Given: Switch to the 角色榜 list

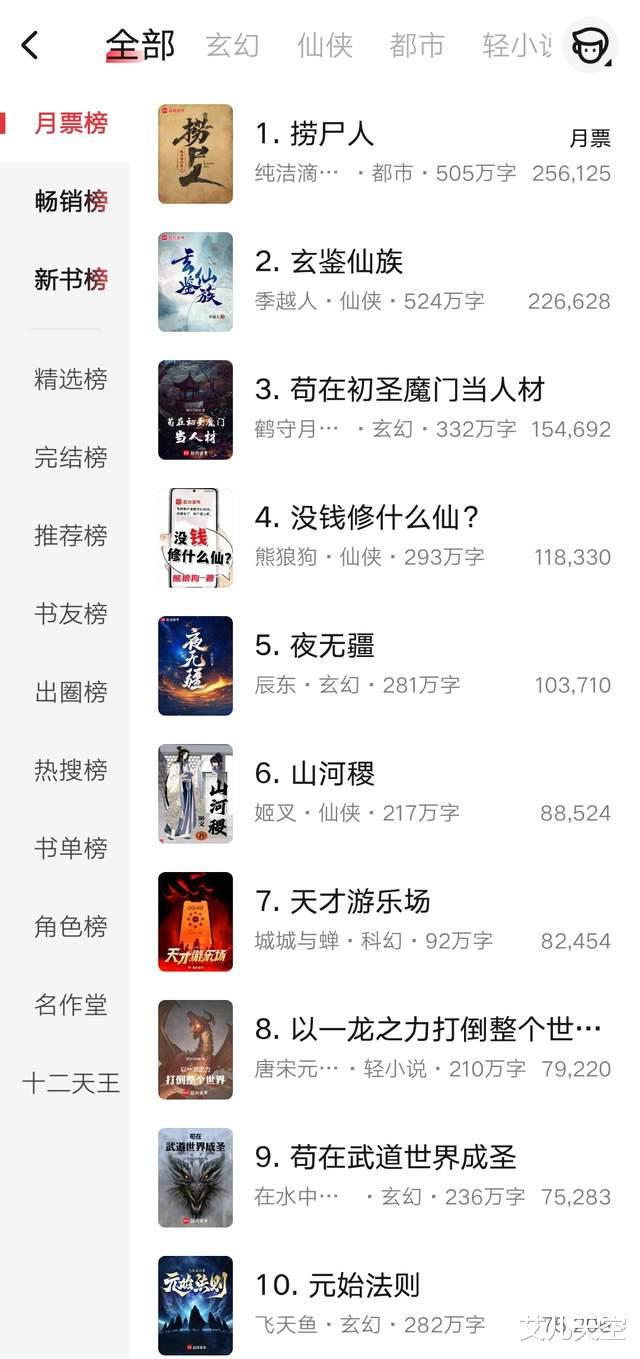Looking at the screenshot, I should click(x=70, y=926).
